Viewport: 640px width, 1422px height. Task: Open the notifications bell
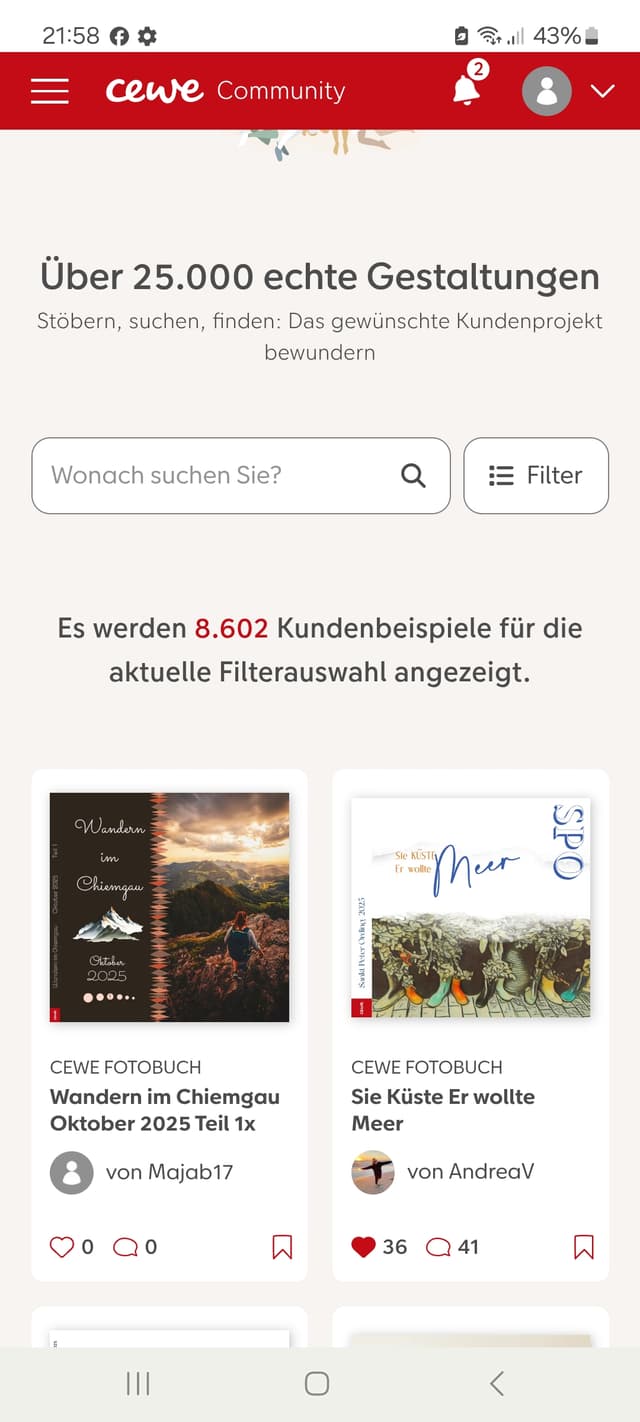(x=466, y=90)
